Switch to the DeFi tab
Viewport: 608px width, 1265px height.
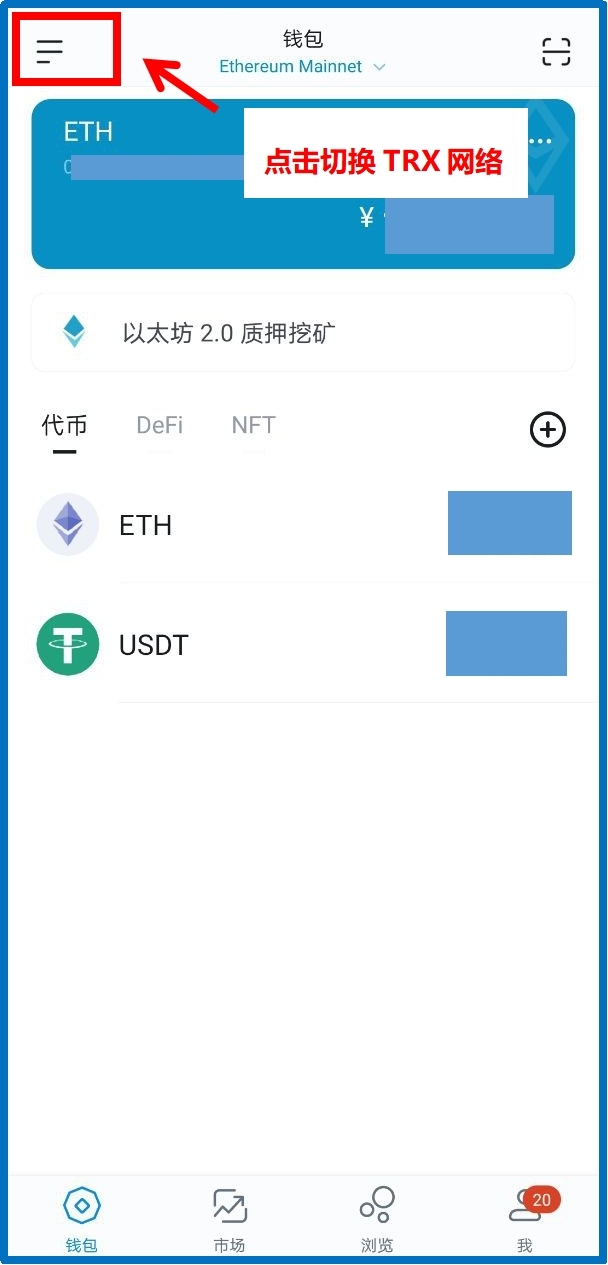(160, 426)
